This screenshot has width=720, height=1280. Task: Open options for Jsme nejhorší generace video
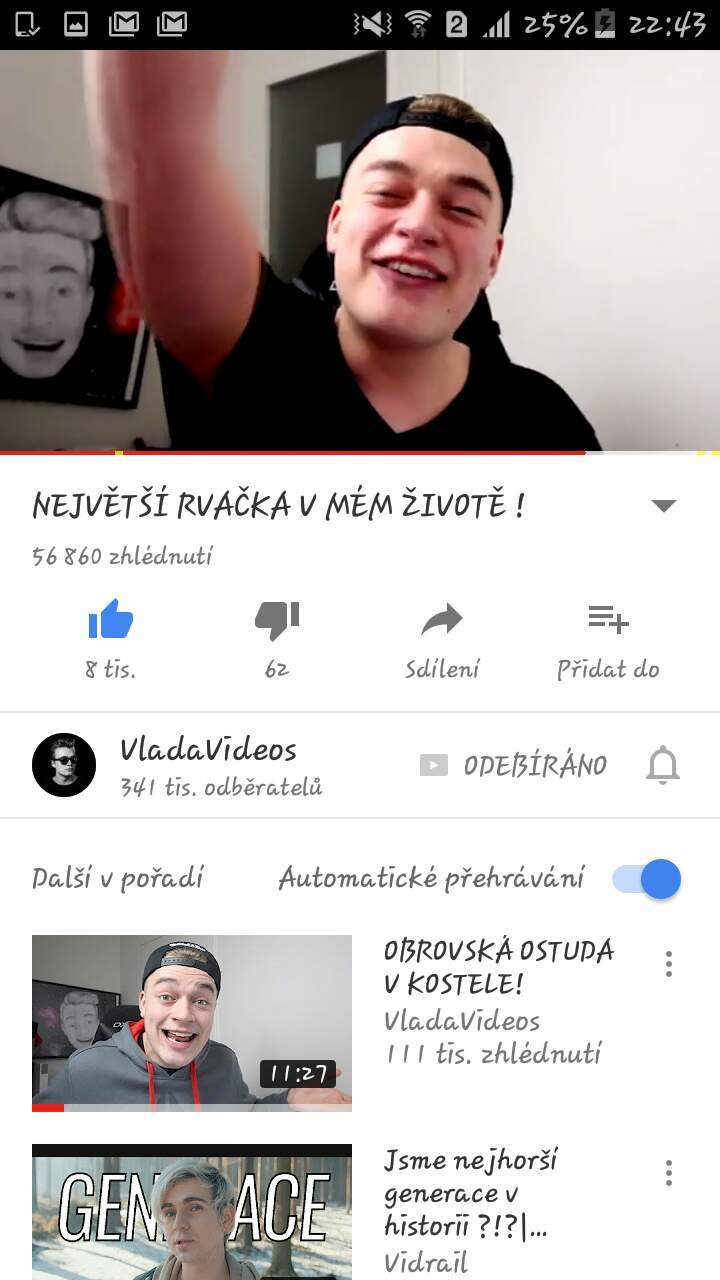click(668, 1173)
